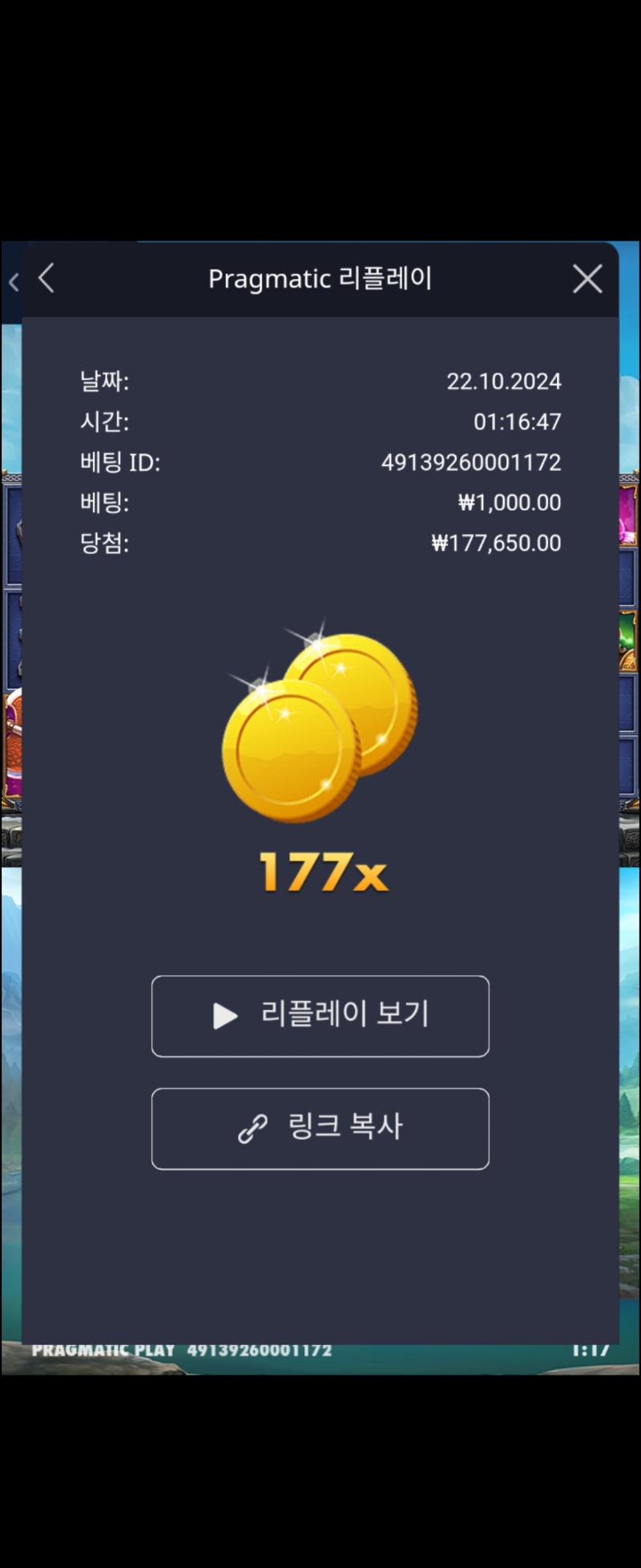Viewport: 641px width, 1568px height.
Task: Close the Pragmatic replay dialog
Action: click(x=587, y=279)
